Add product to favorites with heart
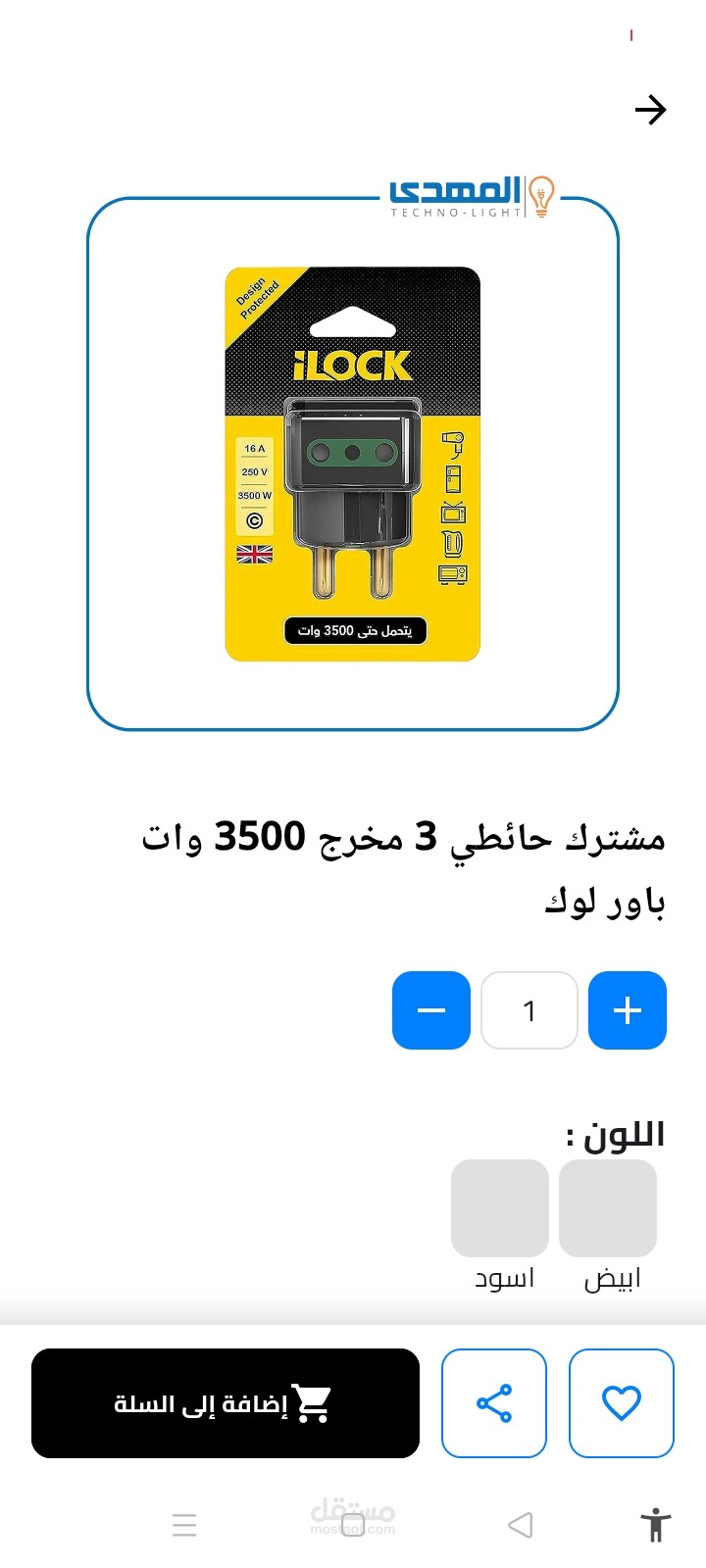Viewport: 706px width, 1568px height. [x=622, y=1403]
